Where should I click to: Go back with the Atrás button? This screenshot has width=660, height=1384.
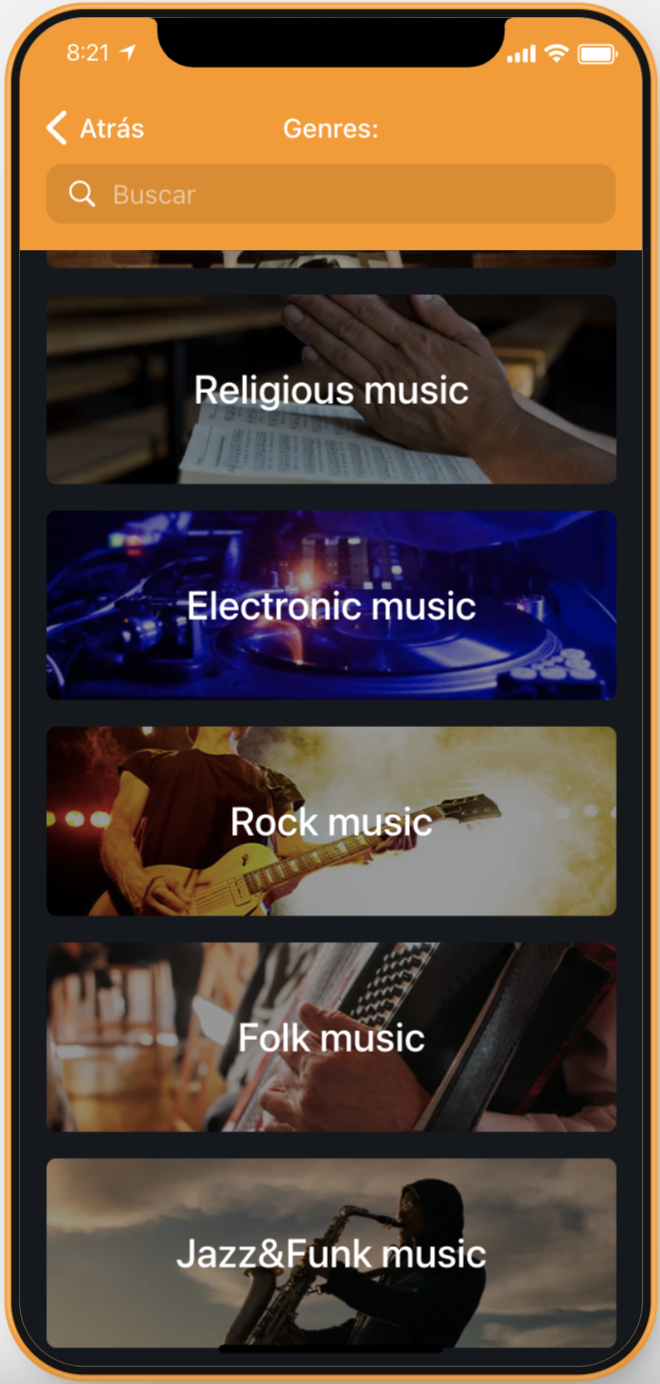pos(96,129)
